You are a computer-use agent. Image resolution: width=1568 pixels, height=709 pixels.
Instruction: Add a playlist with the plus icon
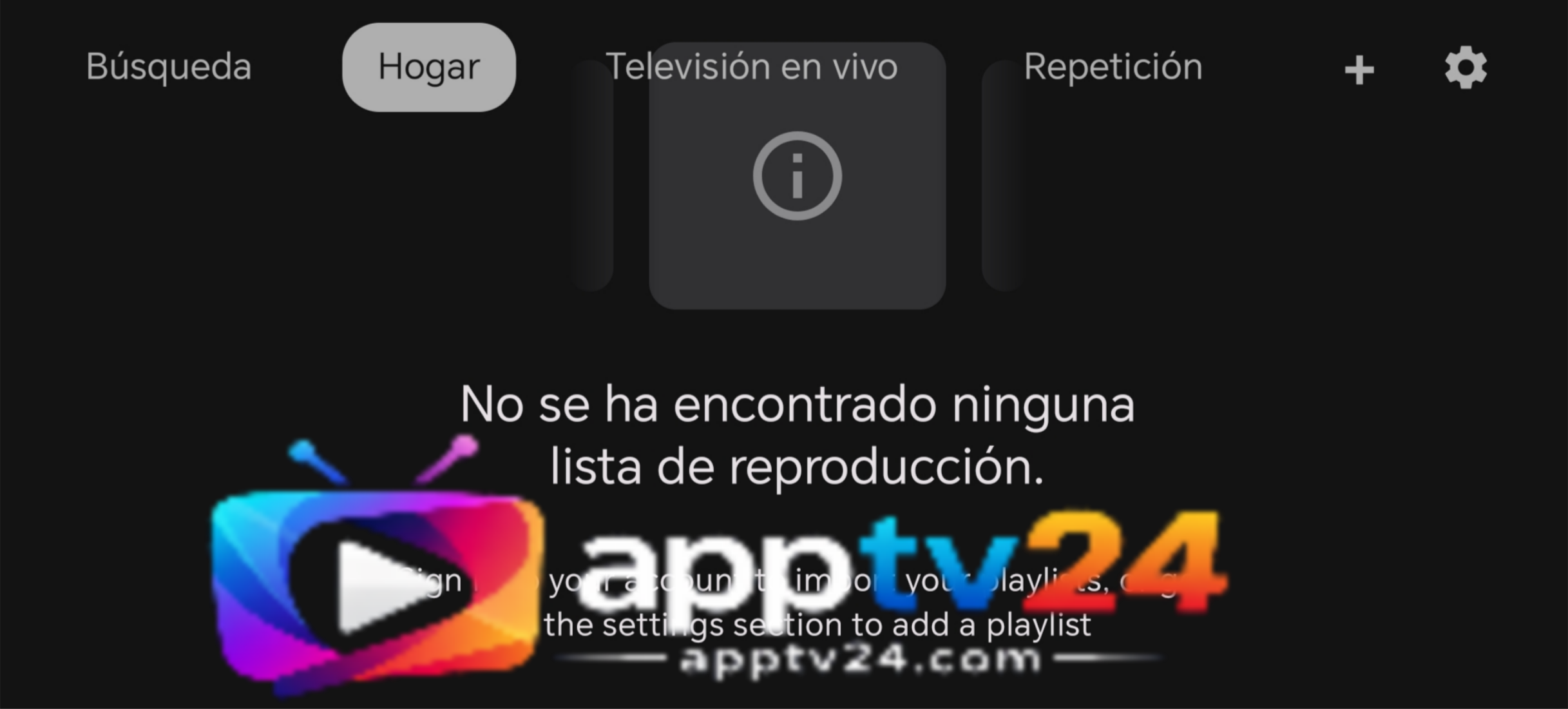pyautogui.click(x=1359, y=70)
